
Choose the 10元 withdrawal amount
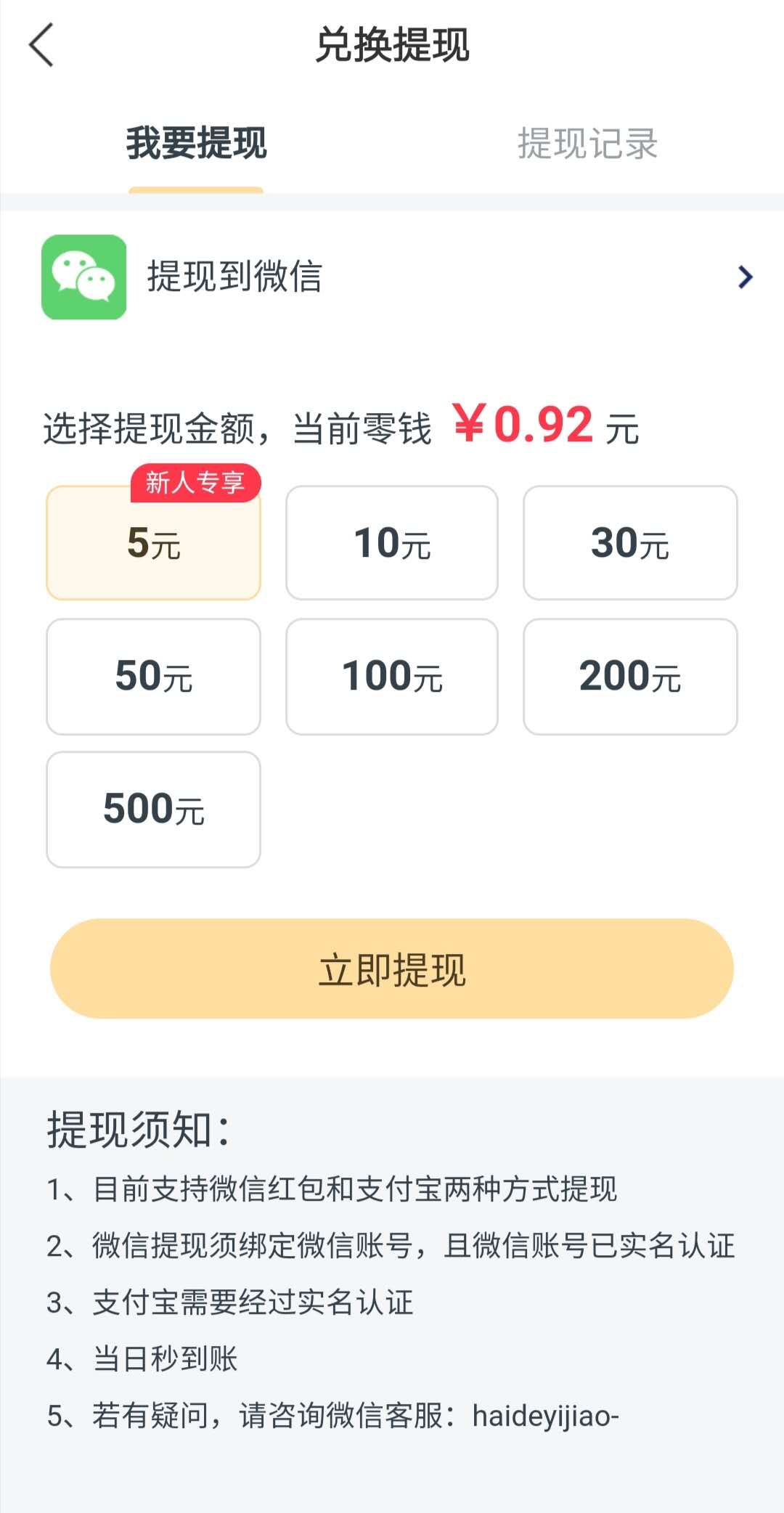[392, 543]
